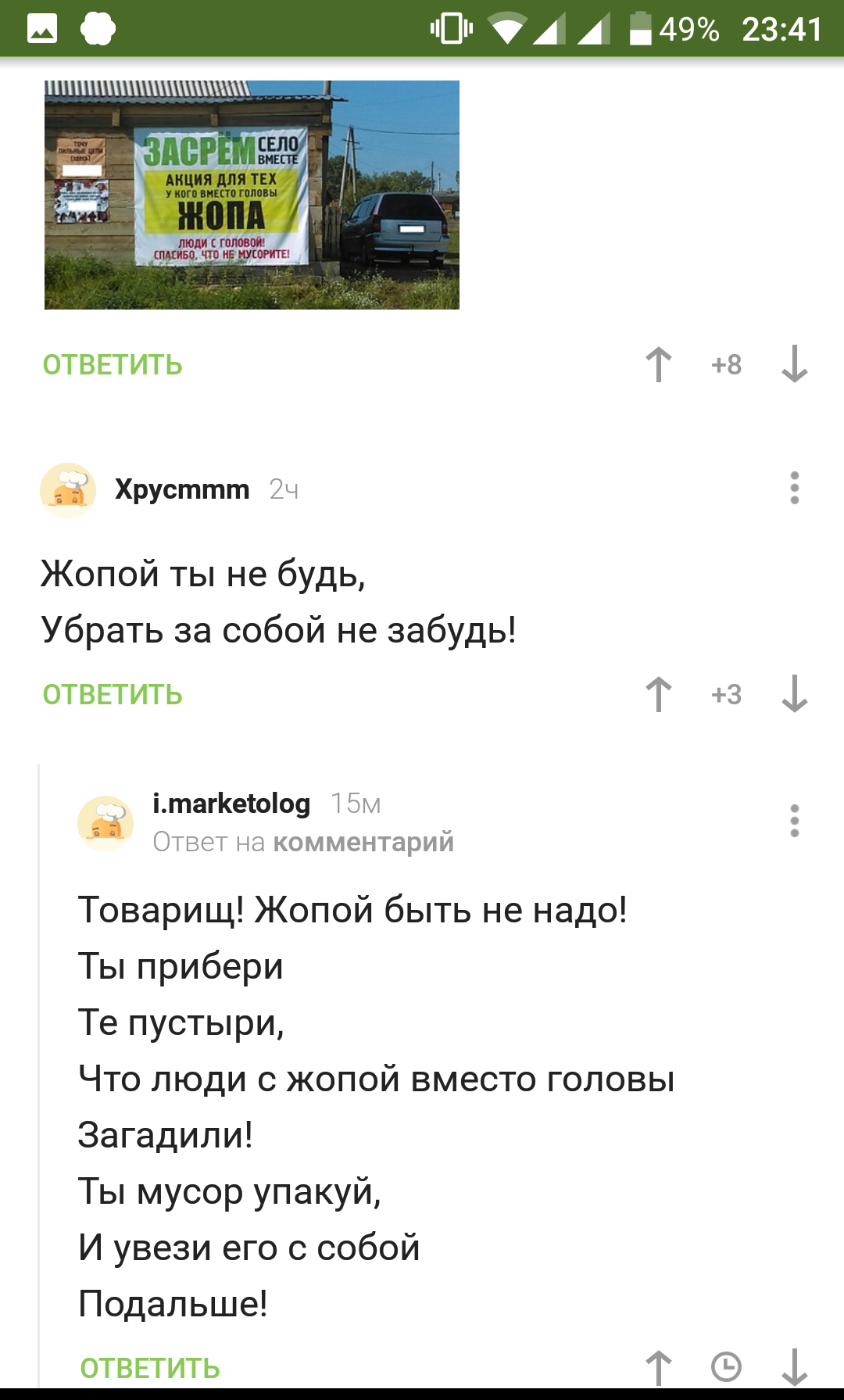
Task: Open i.marketolog's profile
Action: 231,804
